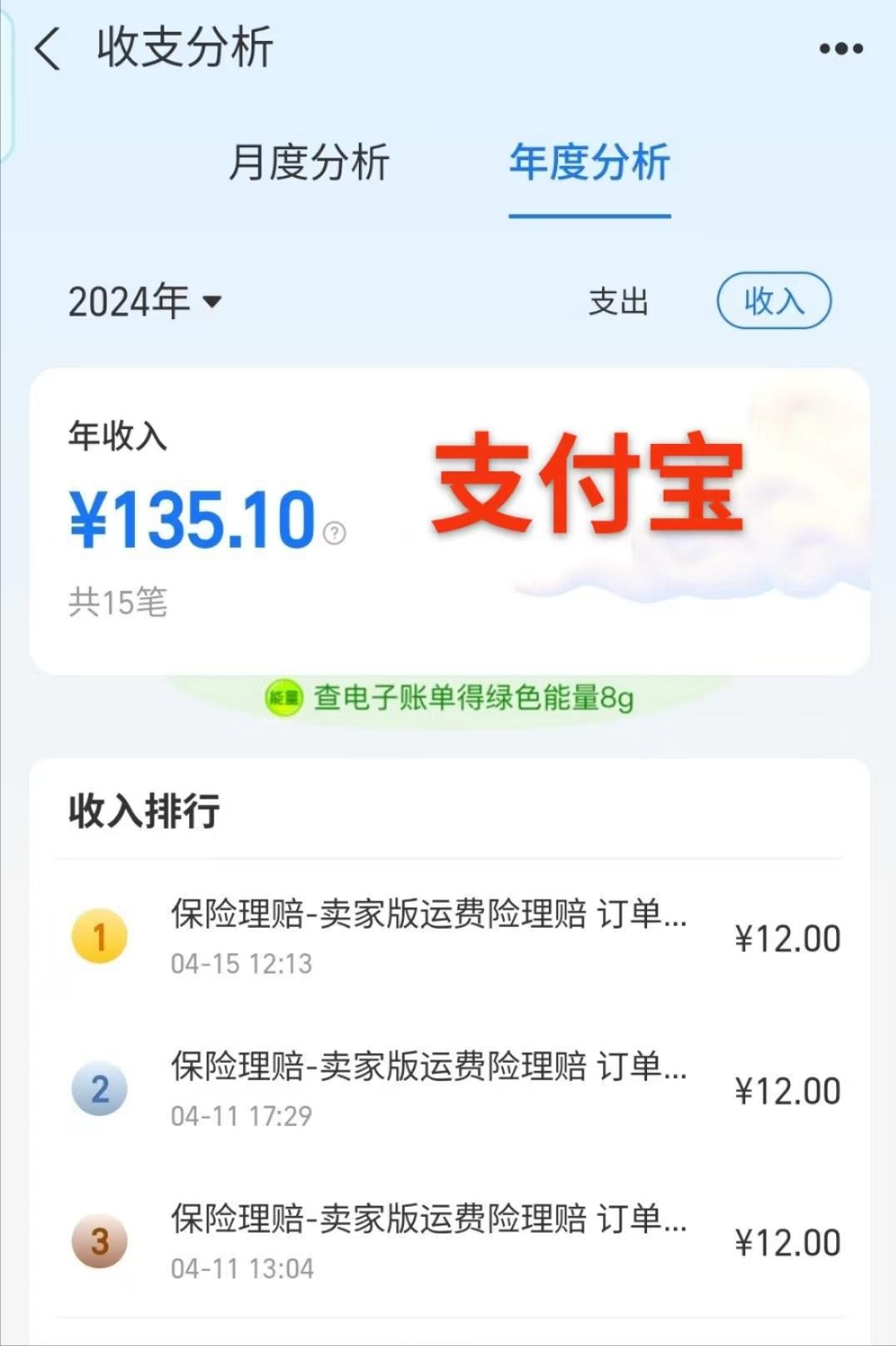Expand the 2024年 year dropdown
The width and height of the screenshot is (896, 1346).
pyautogui.click(x=145, y=301)
